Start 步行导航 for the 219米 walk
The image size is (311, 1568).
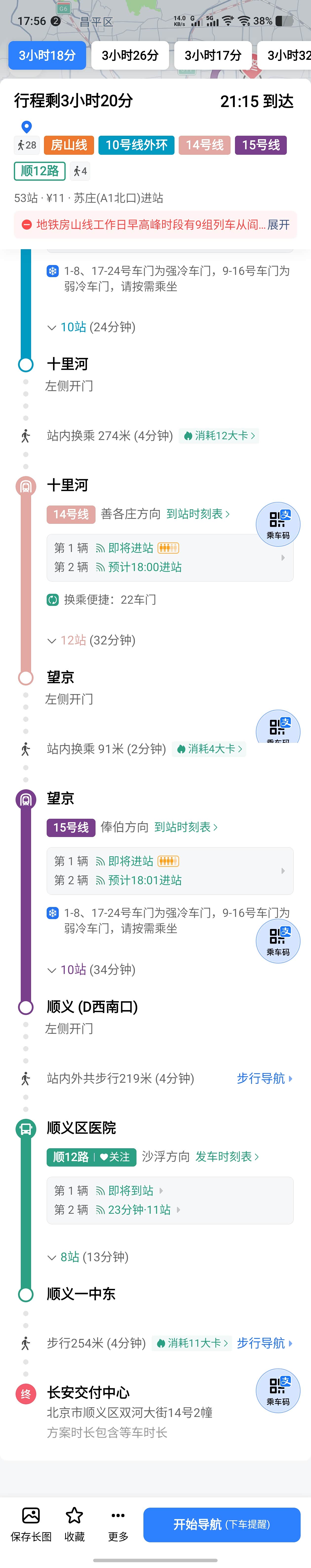264,1079
